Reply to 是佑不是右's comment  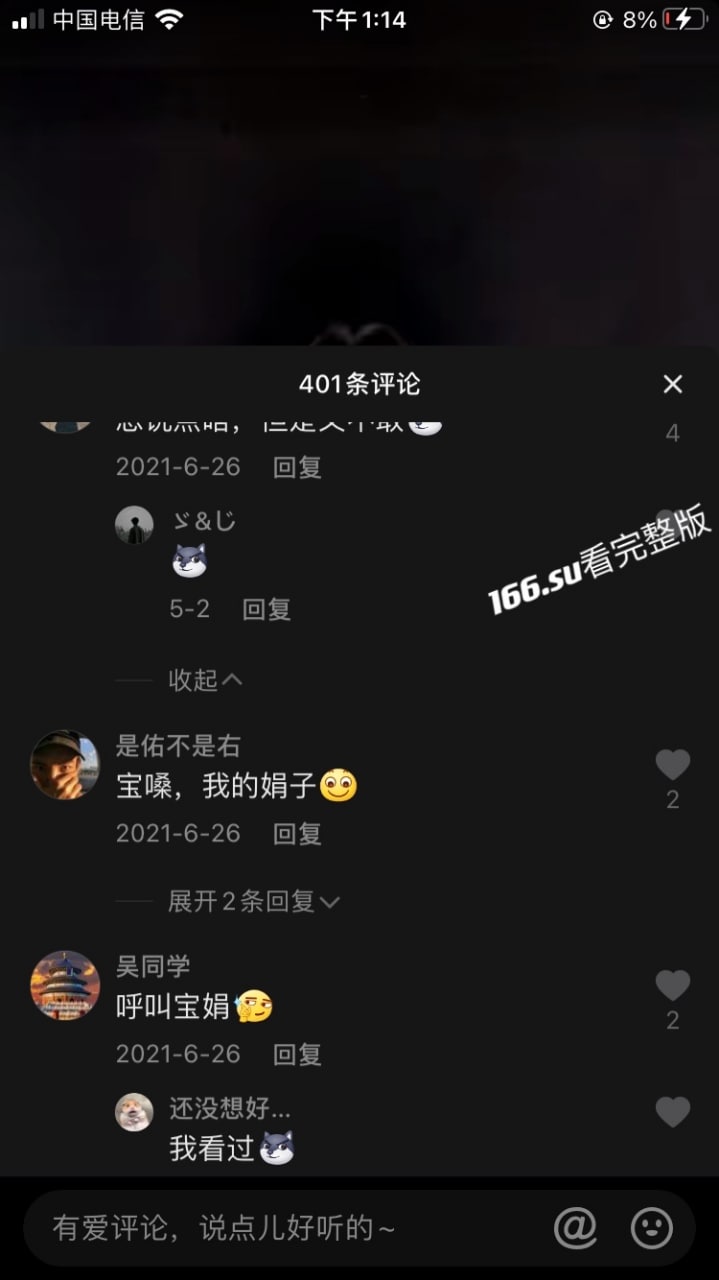tap(297, 833)
